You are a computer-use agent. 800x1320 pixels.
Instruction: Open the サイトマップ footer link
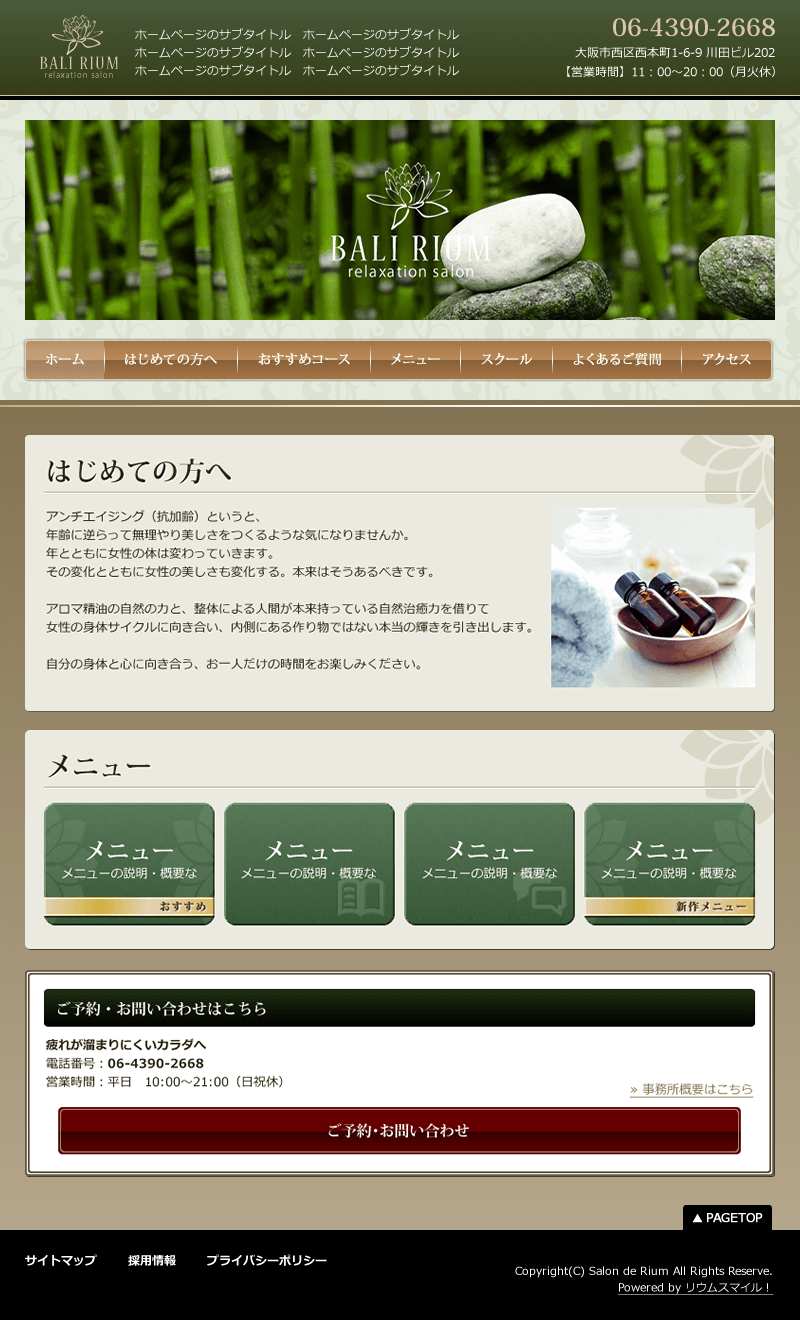tap(60, 1260)
